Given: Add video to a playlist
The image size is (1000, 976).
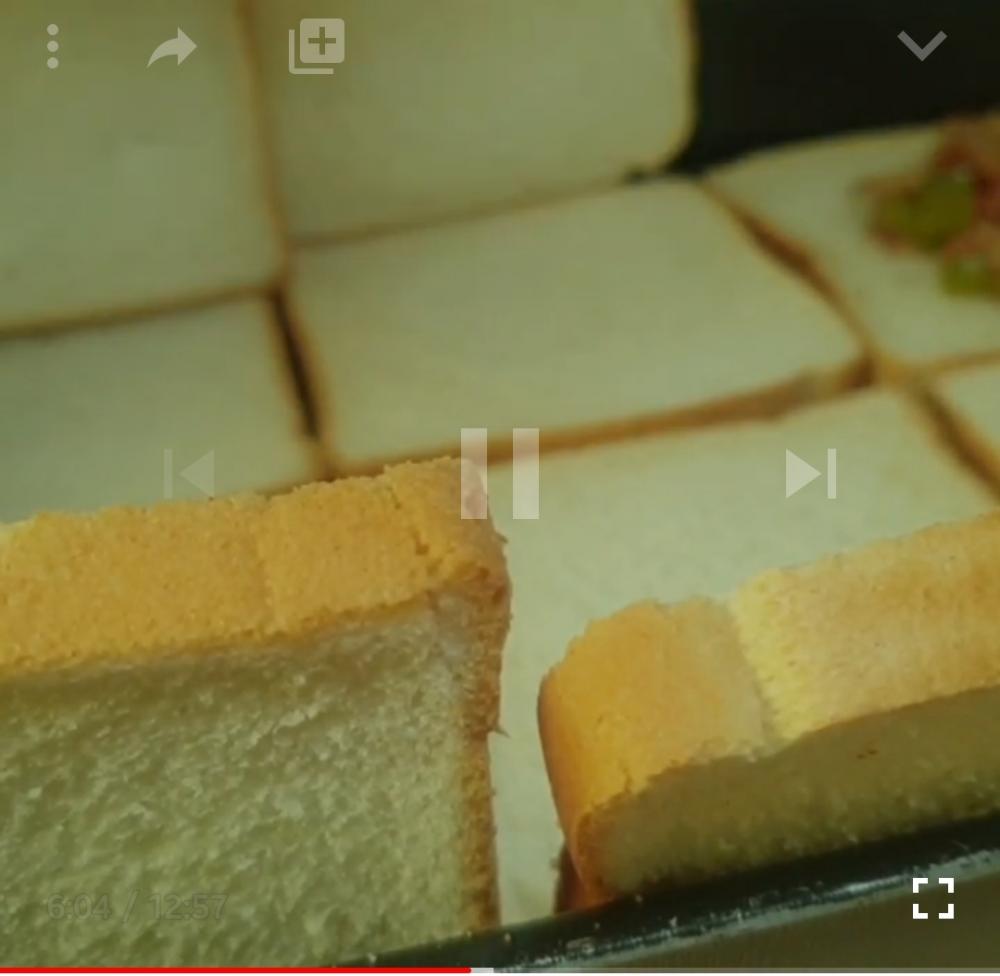Looking at the screenshot, I should tap(317, 46).
